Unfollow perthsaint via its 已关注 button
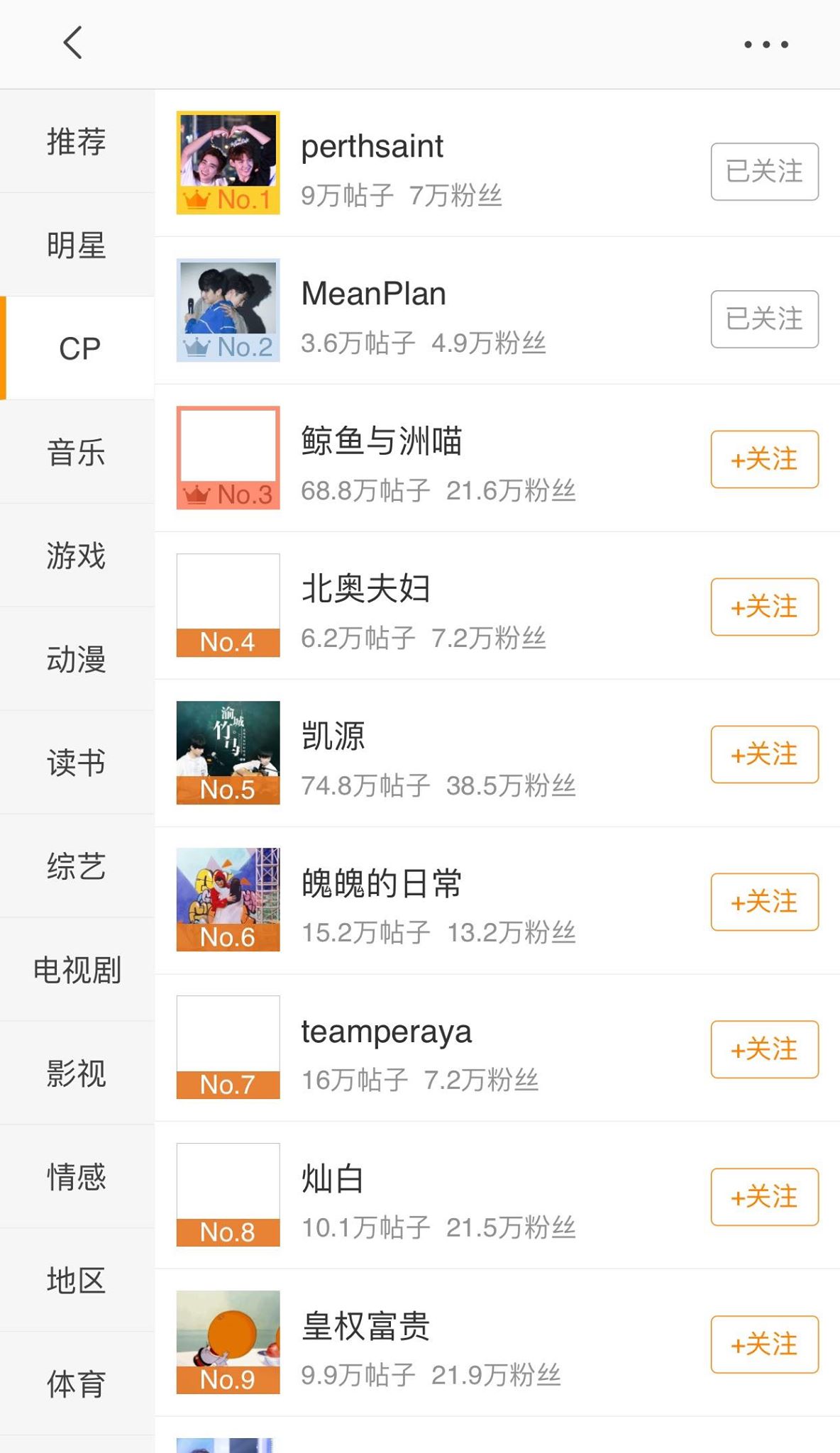Viewport: 840px width, 1453px height. tap(764, 172)
